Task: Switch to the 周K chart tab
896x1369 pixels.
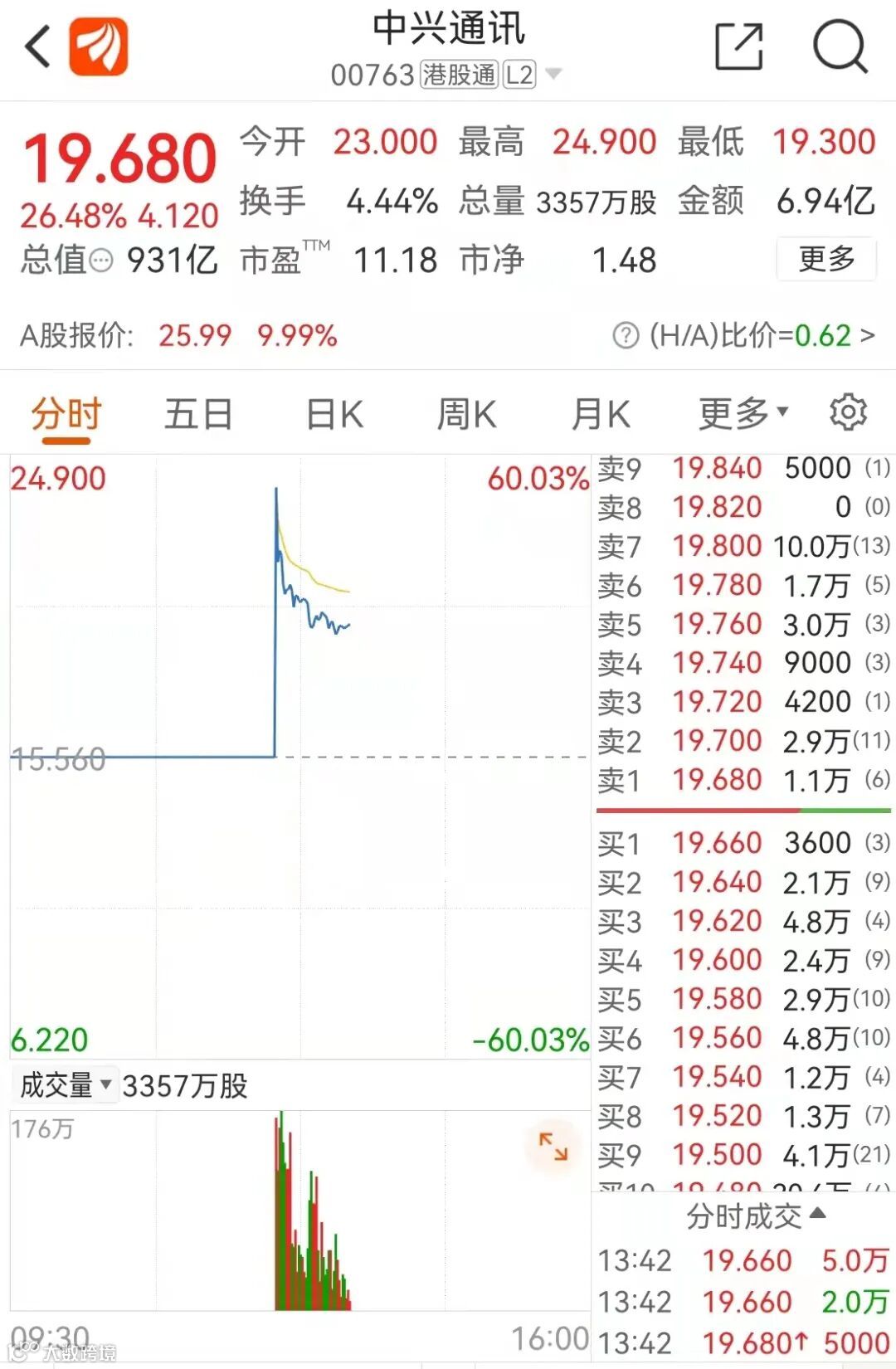Action: point(466,413)
